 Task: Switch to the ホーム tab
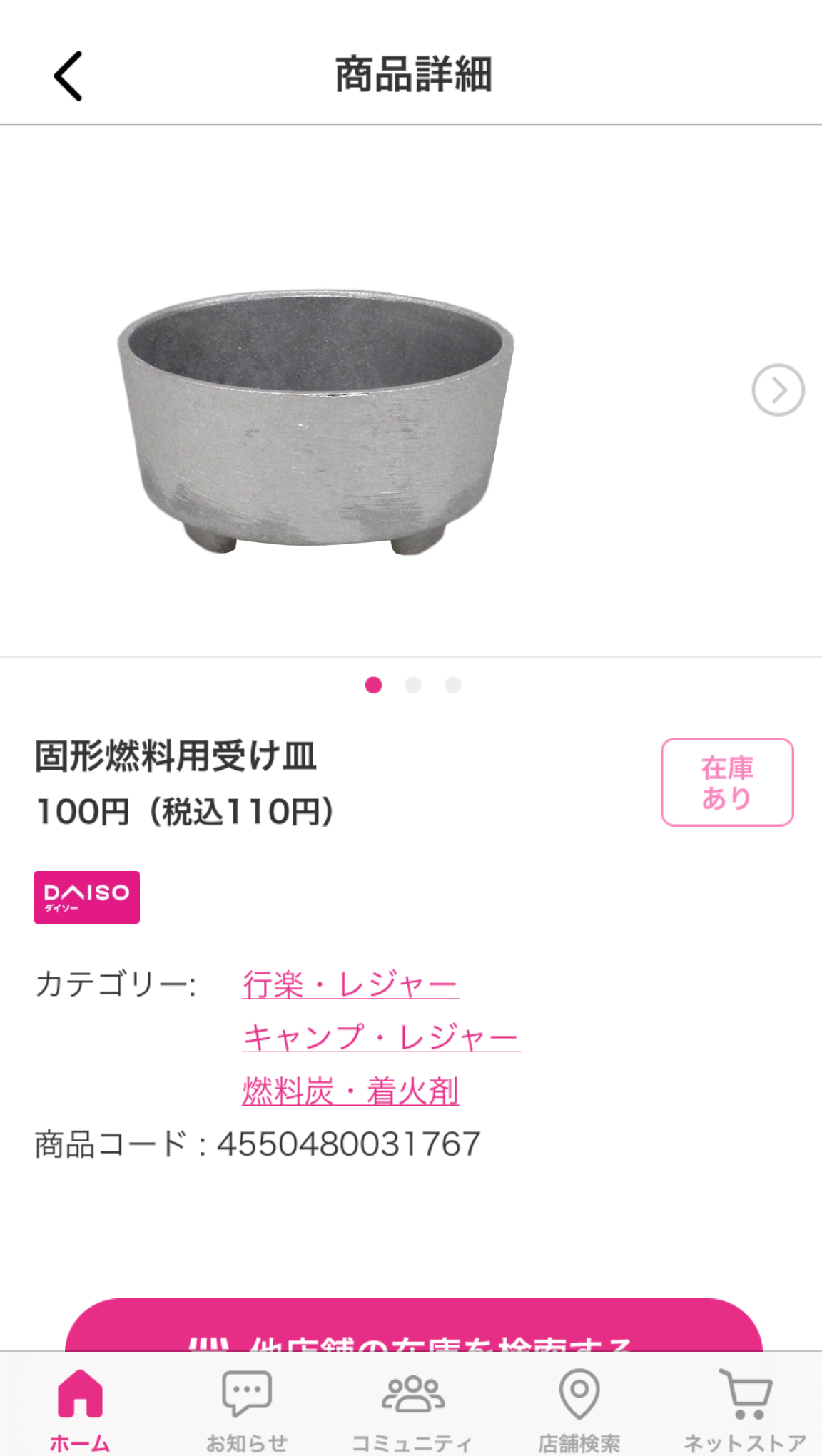[80, 1410]
